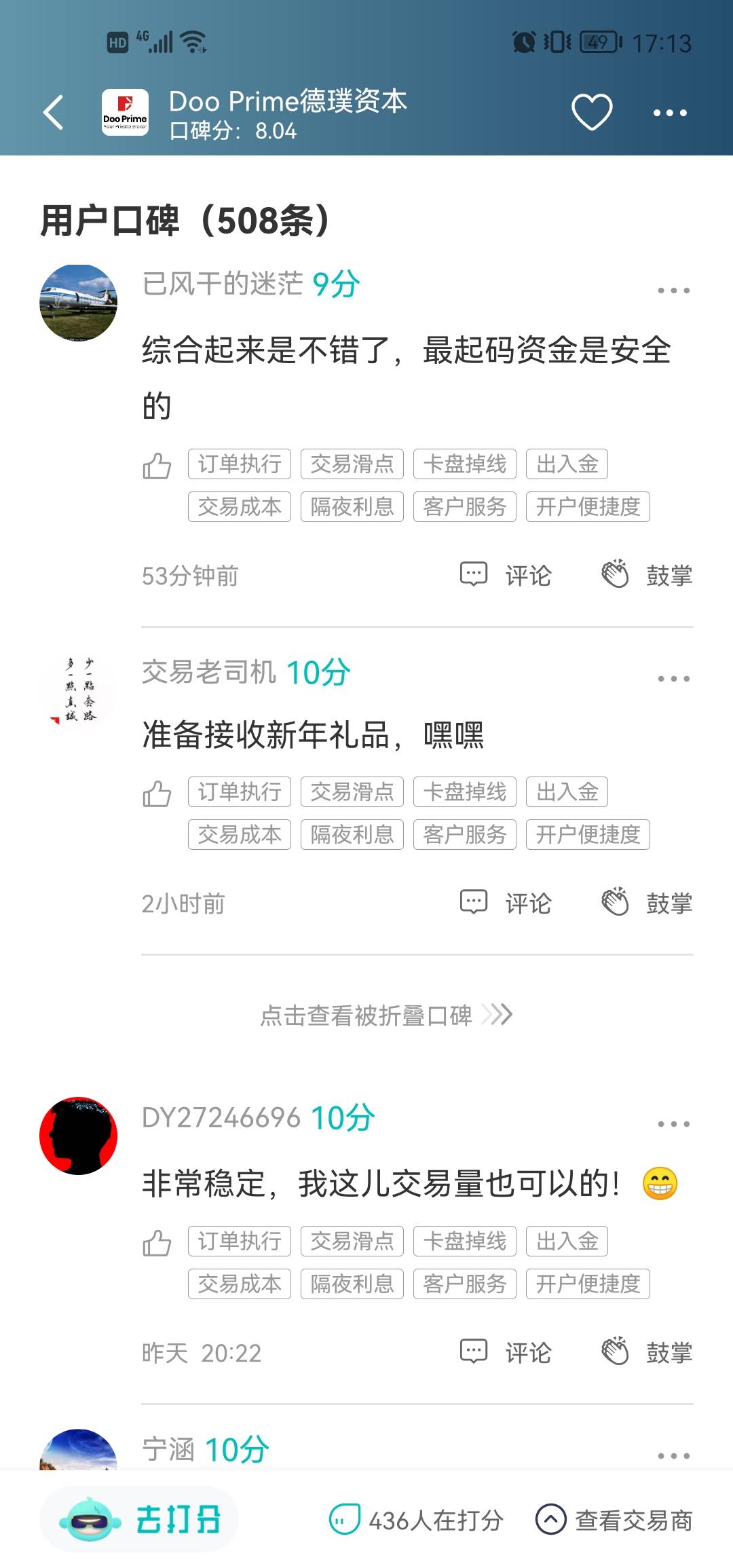This screenshot has height=1568, width=733.
Task: Open the top bar overflow menu
Action: (x=670, y=113)
